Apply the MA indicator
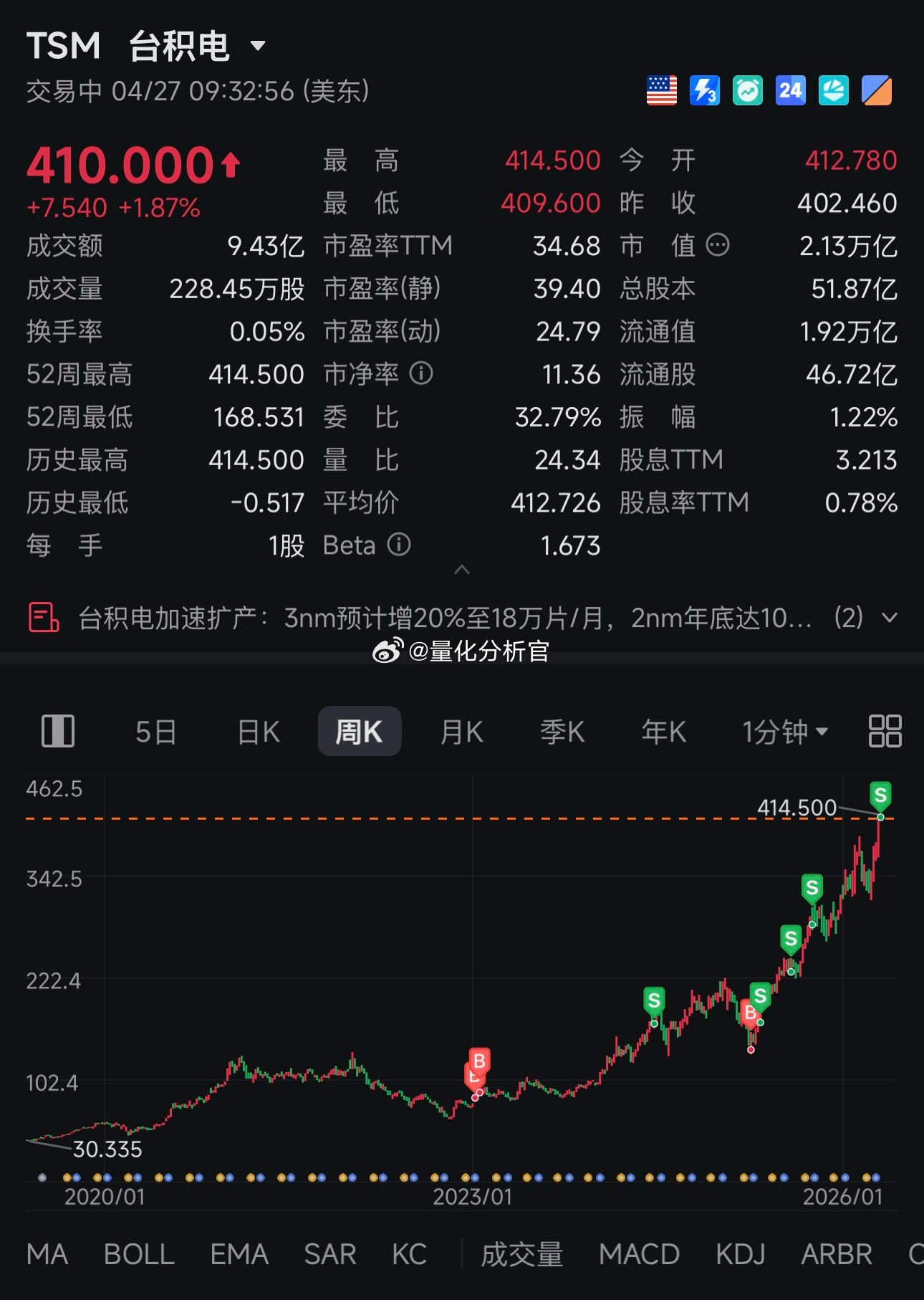The width and height of the screenshot is (924, 1300). (x=47, y=1254)
